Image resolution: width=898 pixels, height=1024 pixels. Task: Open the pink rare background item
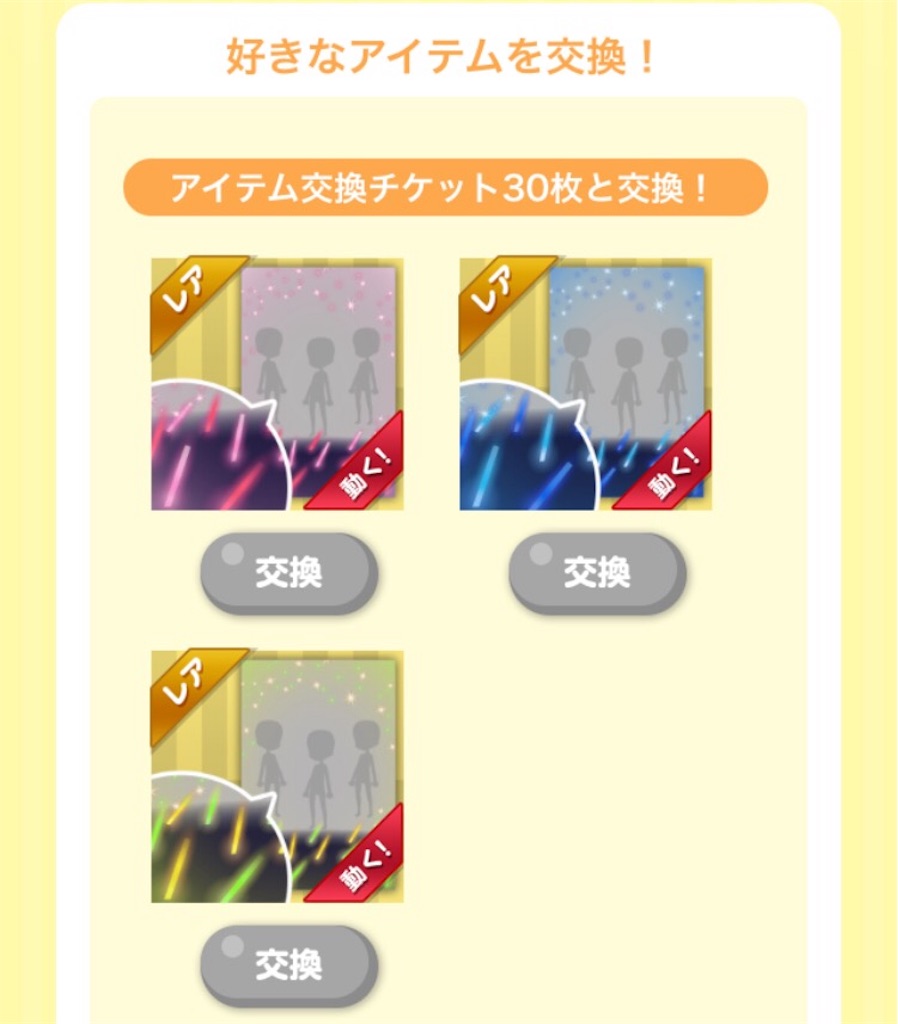point(277,384)
